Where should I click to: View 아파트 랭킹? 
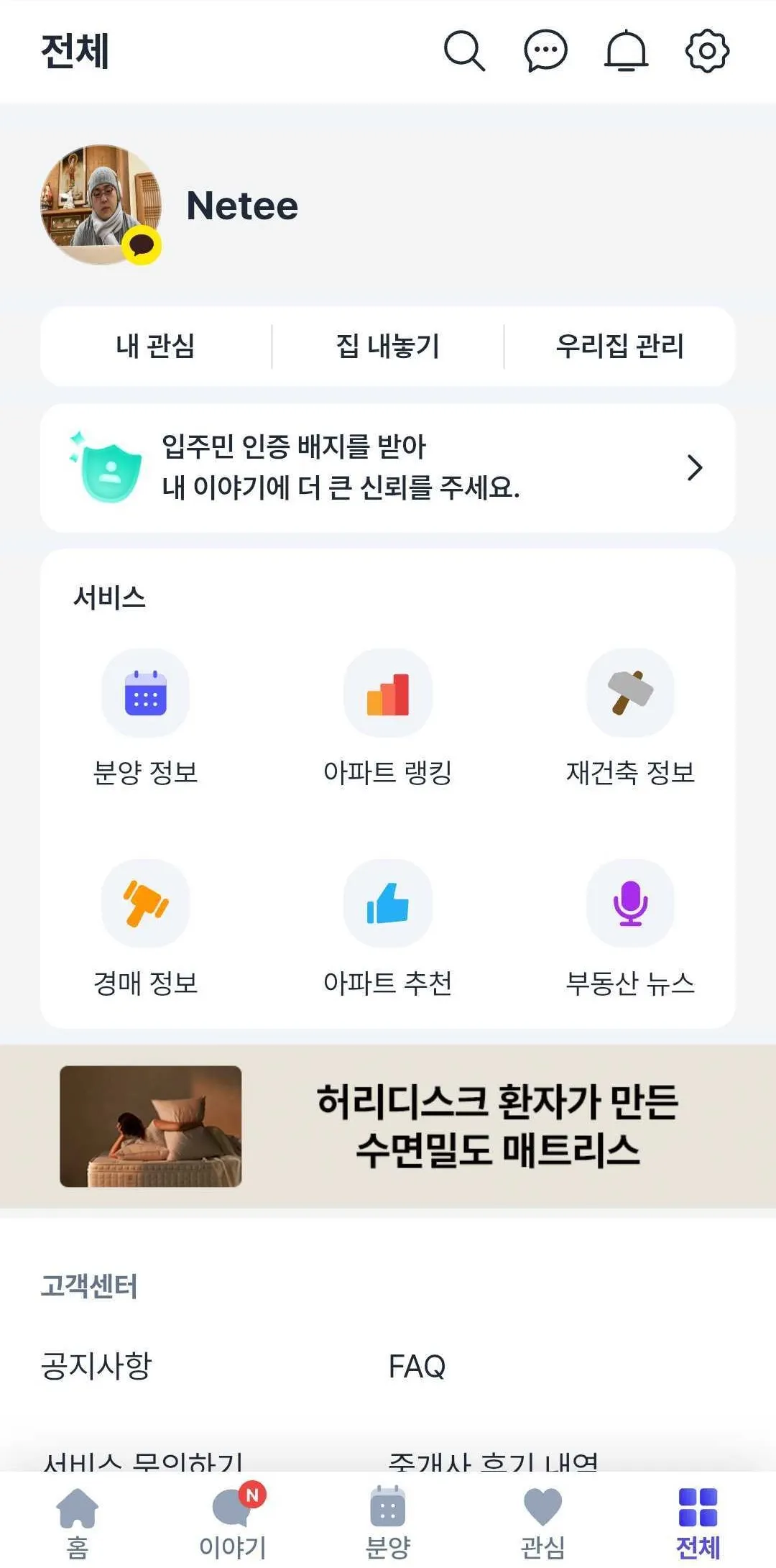click(388, 717)
